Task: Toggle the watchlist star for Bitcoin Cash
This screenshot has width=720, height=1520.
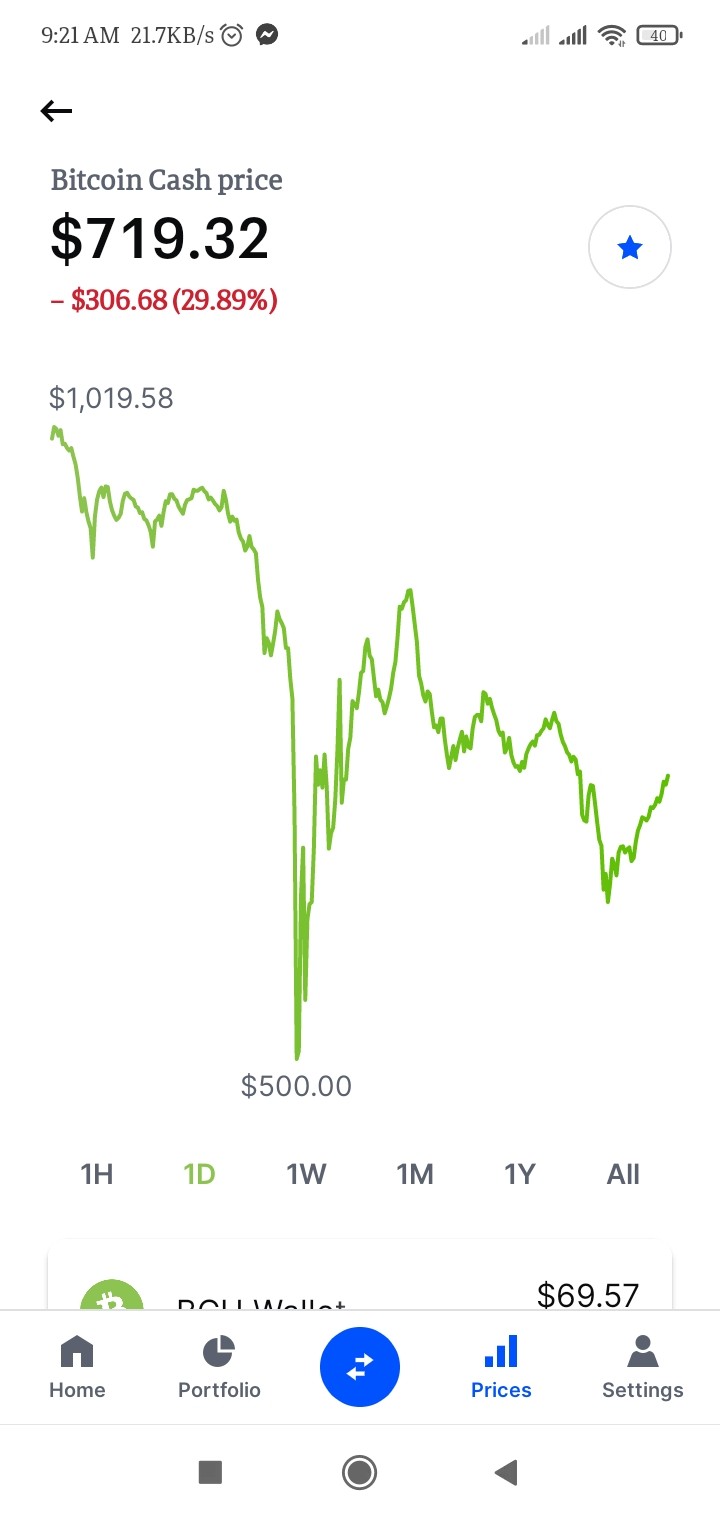Action: [x=630, y=248]
